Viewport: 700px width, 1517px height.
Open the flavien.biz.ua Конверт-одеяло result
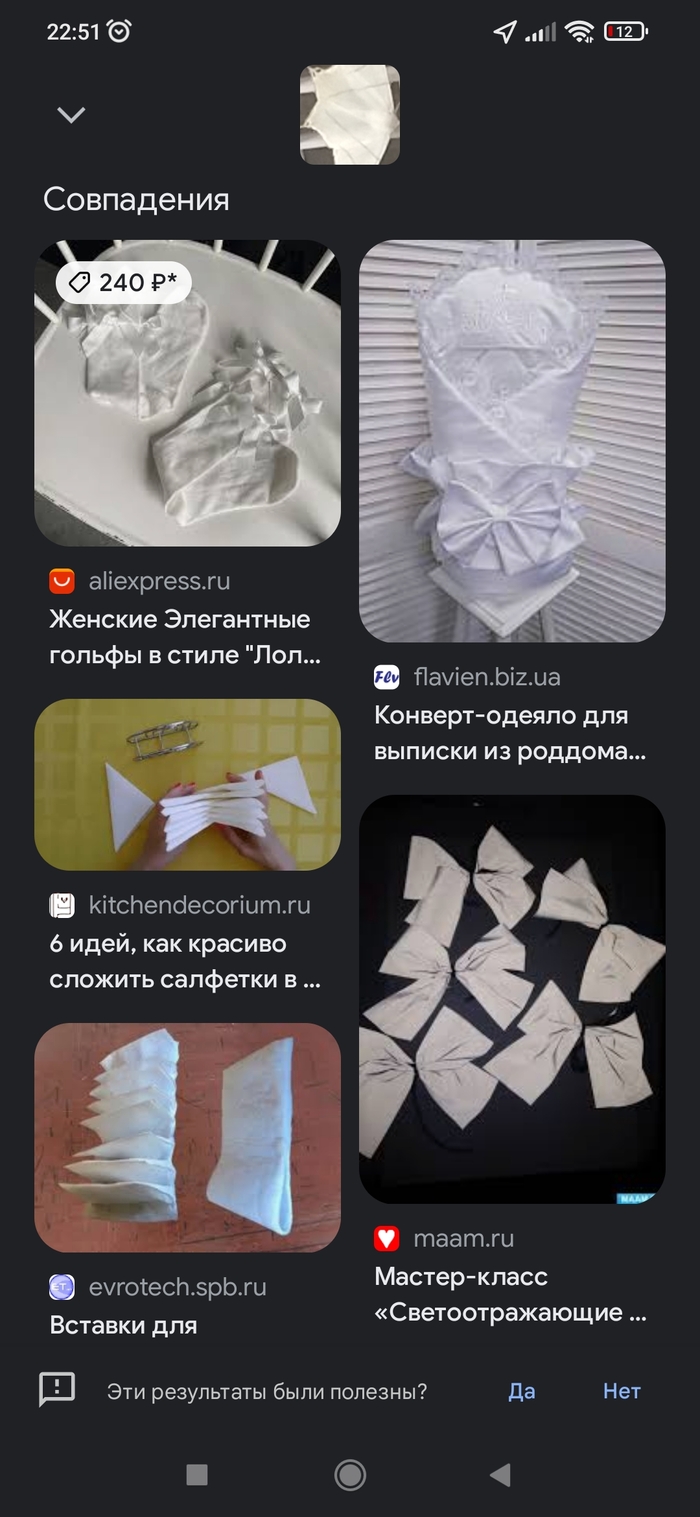pos(512,441)
